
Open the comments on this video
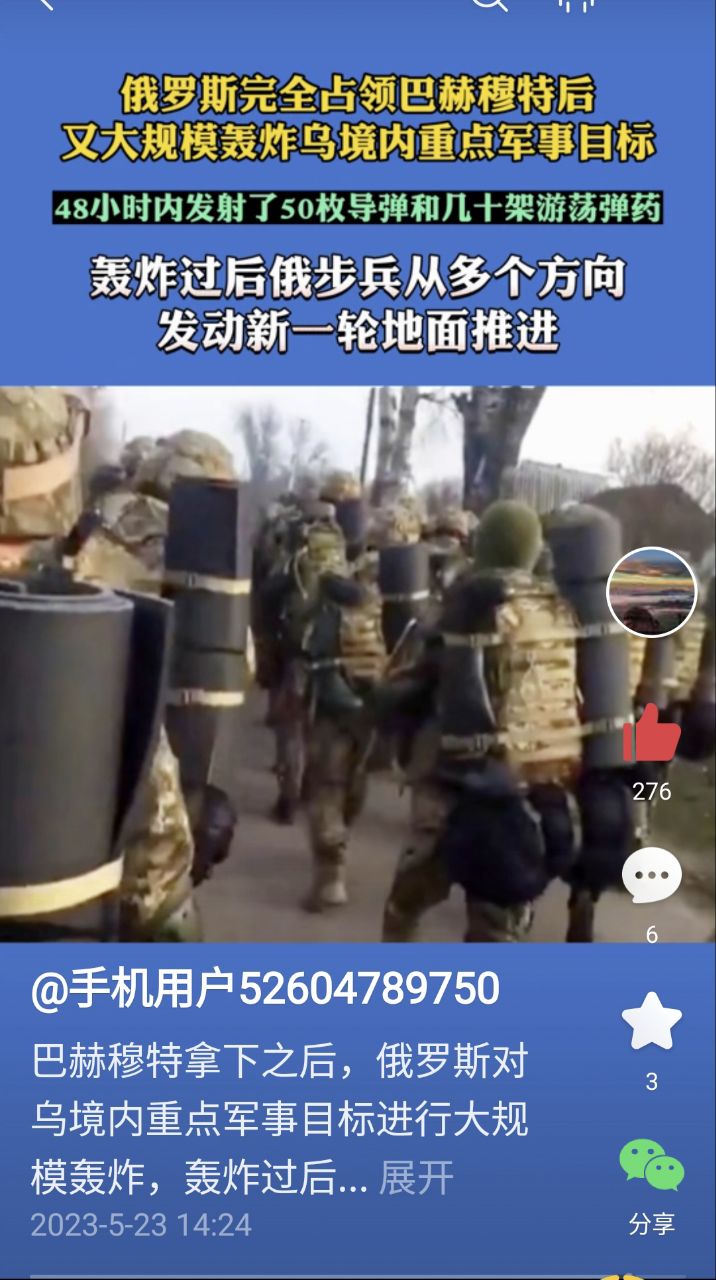(651, 877)
